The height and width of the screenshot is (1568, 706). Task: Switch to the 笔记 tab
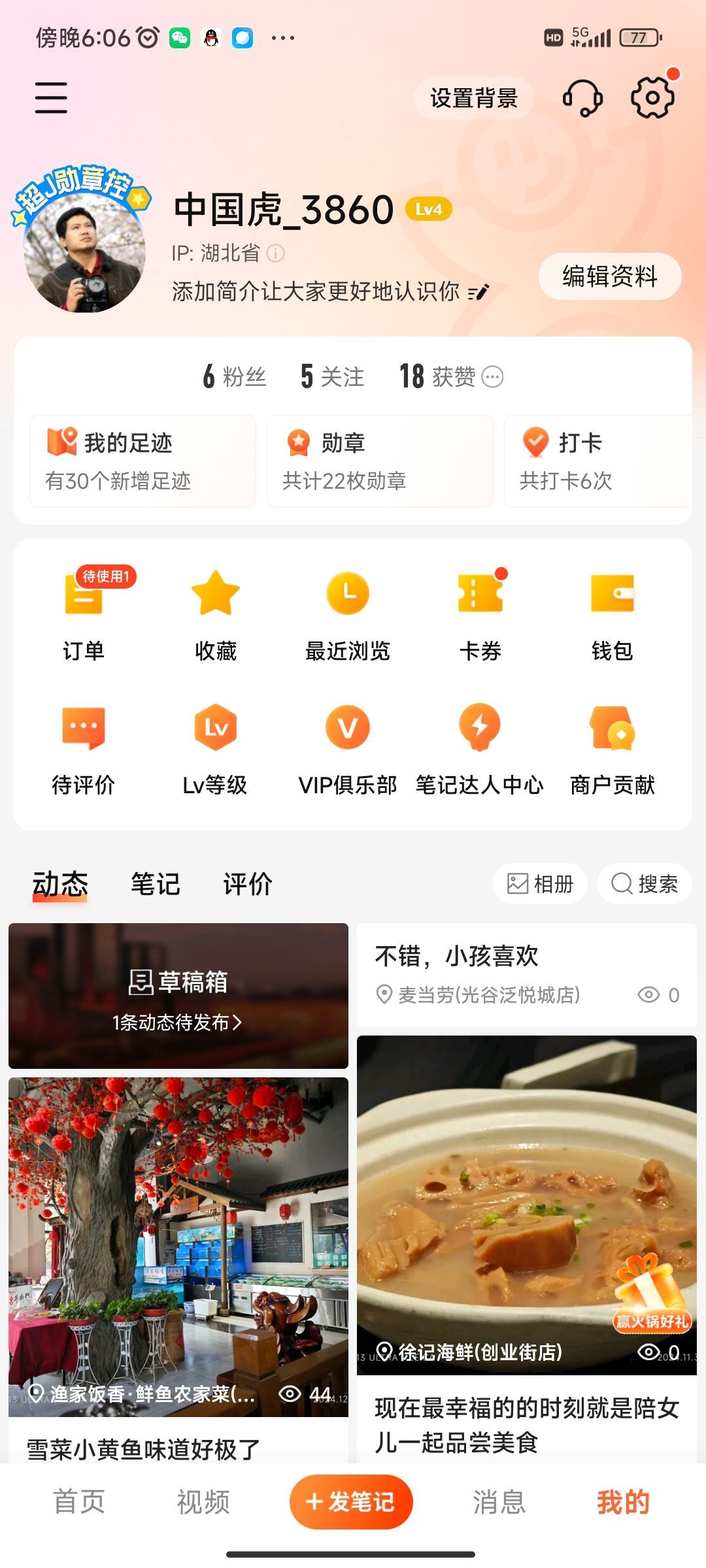click(155, 884)
